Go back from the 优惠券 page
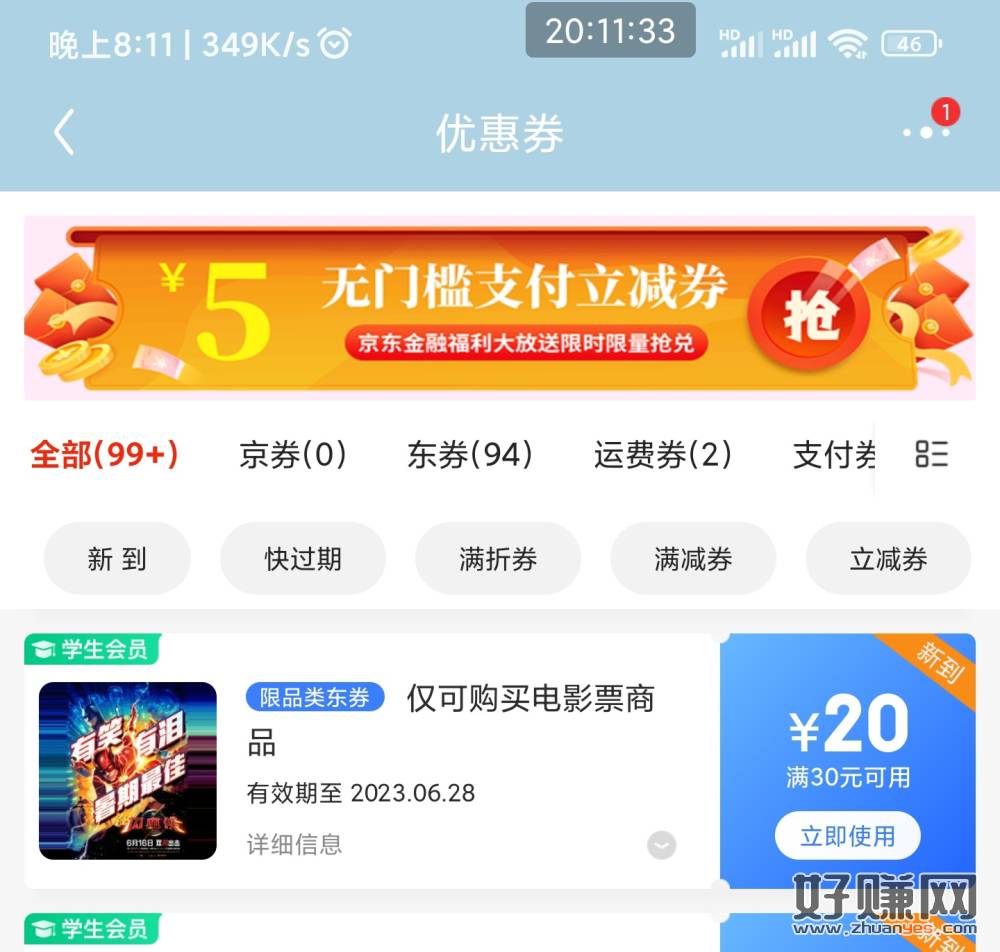 click(65, 133)
